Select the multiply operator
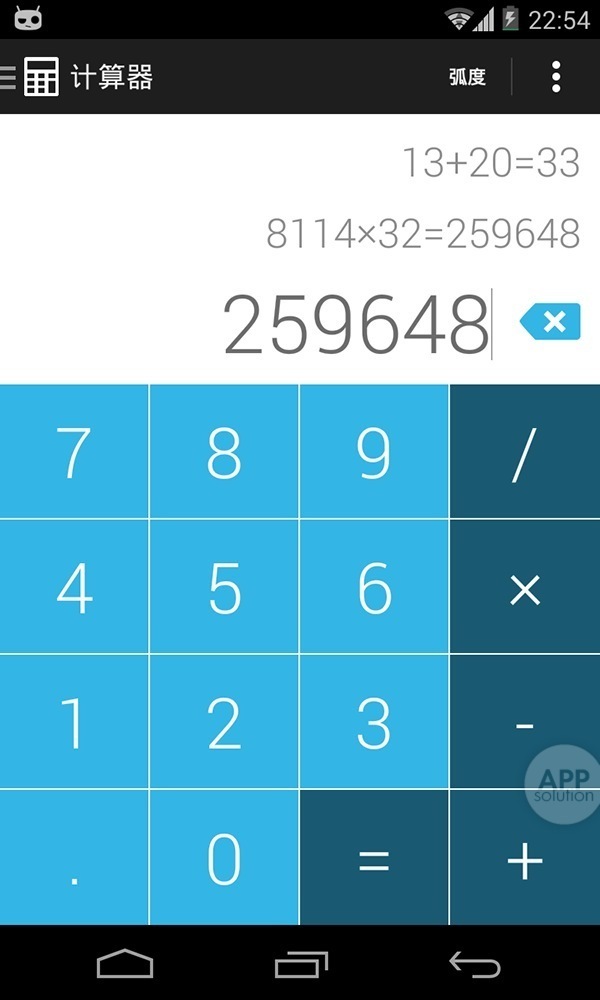600x1000 pixels. click(525, 587)
